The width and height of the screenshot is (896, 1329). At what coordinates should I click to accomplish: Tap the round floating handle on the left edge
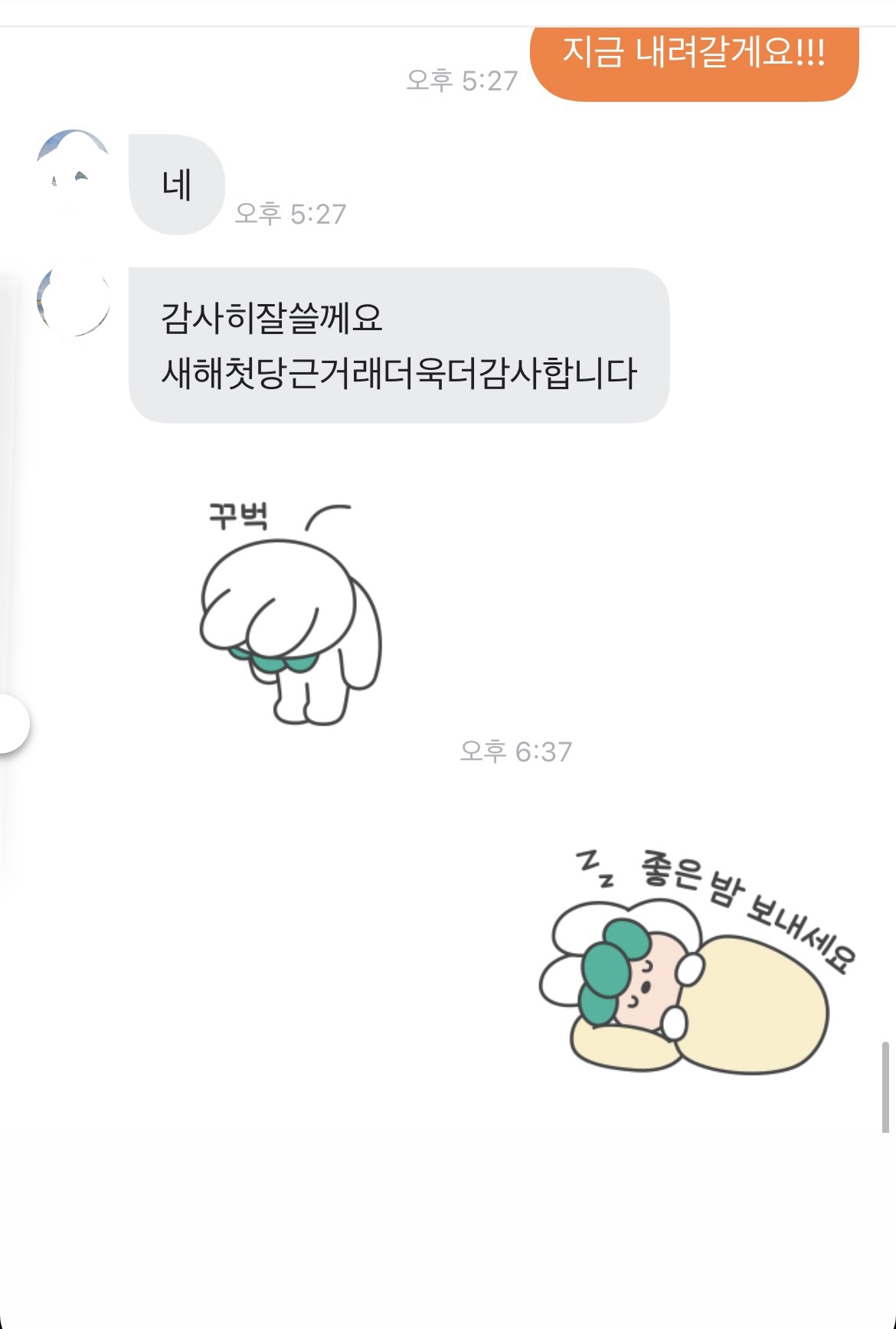coord(13,723)
